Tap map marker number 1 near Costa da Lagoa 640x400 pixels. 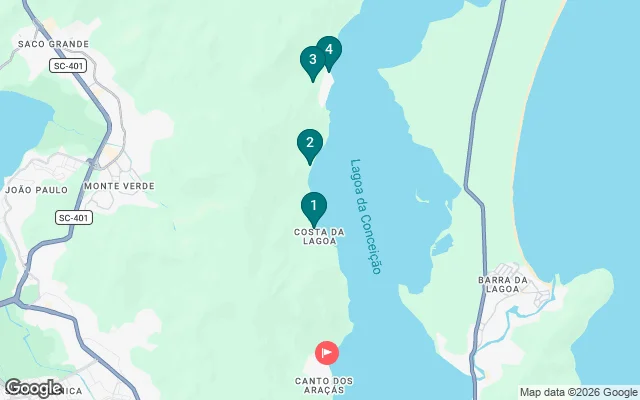coord(313,207)
